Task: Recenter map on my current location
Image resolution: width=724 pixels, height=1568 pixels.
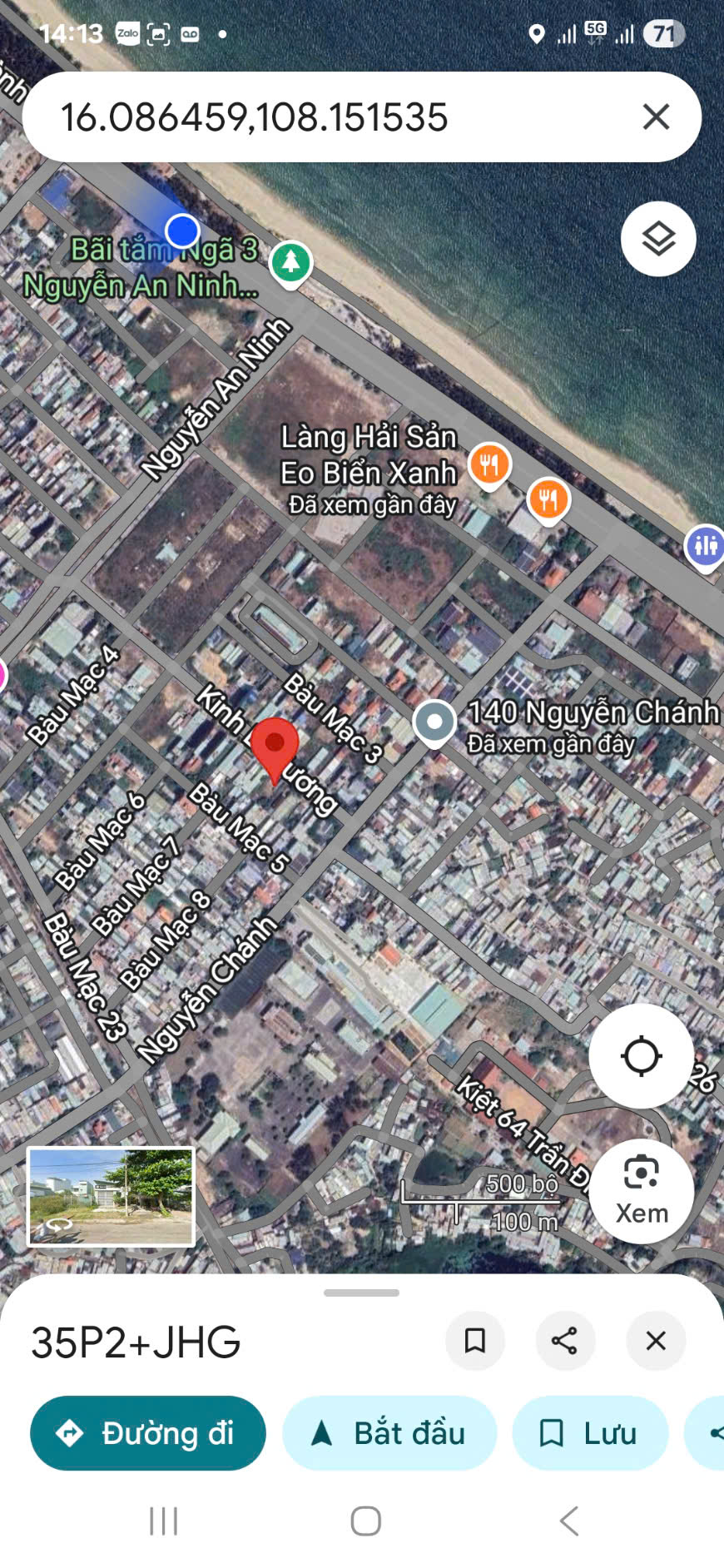Action: tap(641, 1056)
